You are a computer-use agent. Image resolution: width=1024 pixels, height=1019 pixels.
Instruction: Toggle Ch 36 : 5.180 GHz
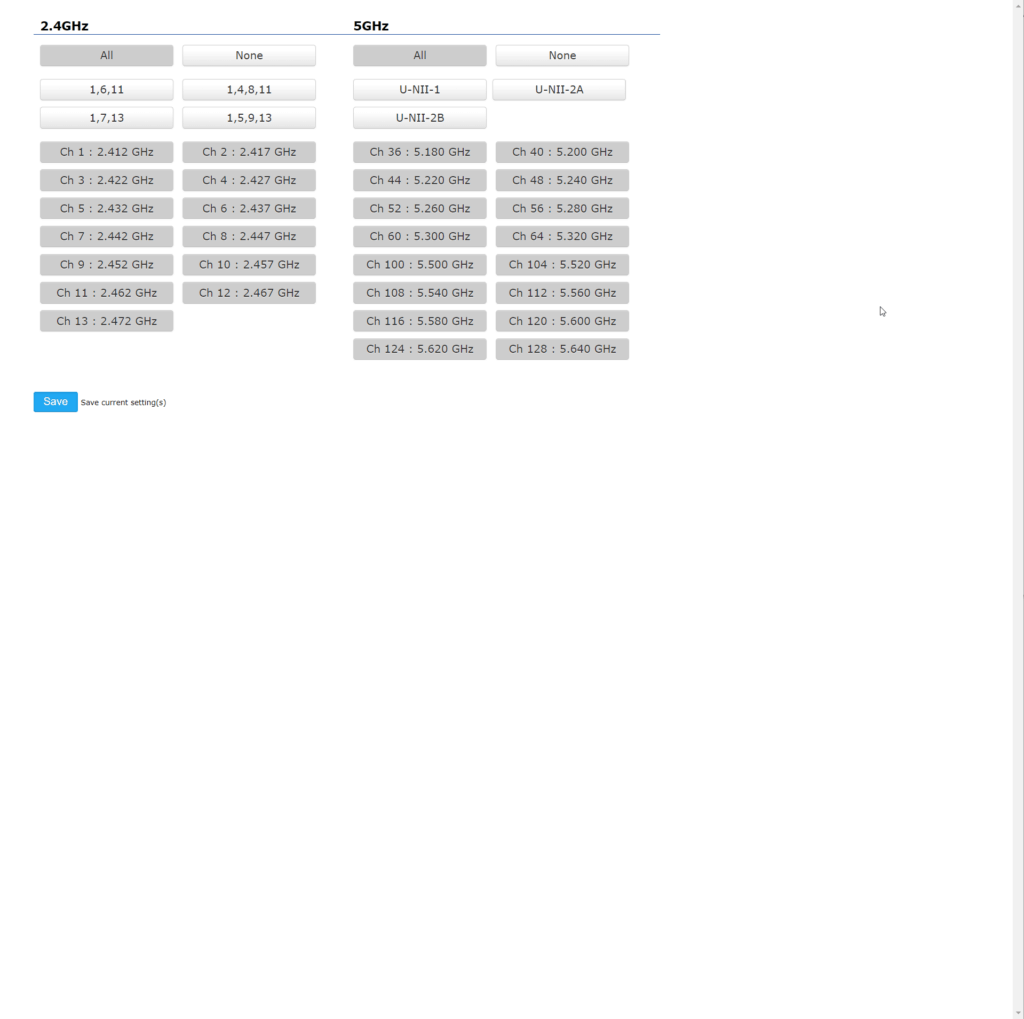pyautogui.click(x=419, y=152)
